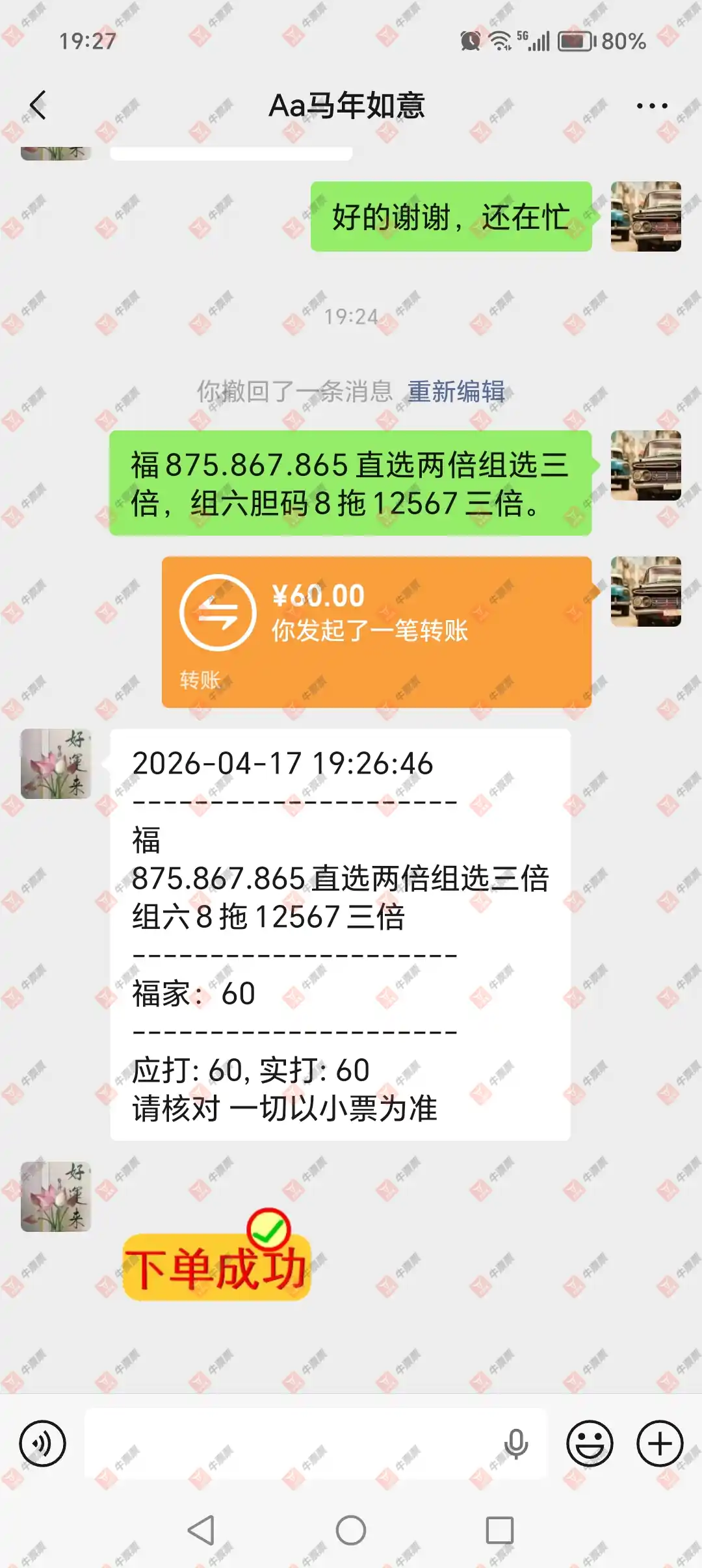Open the chat options three-dot menu
The width and height of the screenshot is (702, 1568).
coord(651,106)
